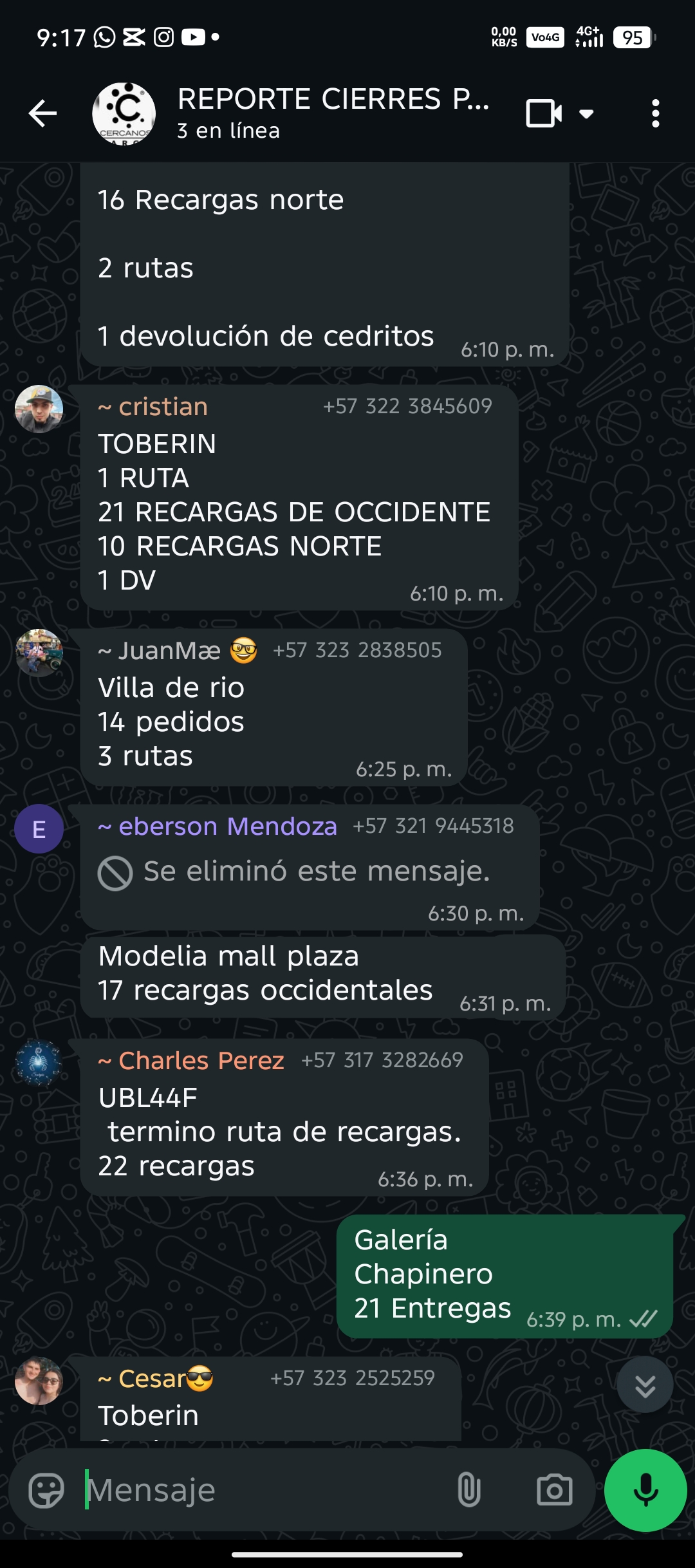Viewport: 695px width, 1568px height.
Task: Open the three-dot overflow menu
Action: 655,114
